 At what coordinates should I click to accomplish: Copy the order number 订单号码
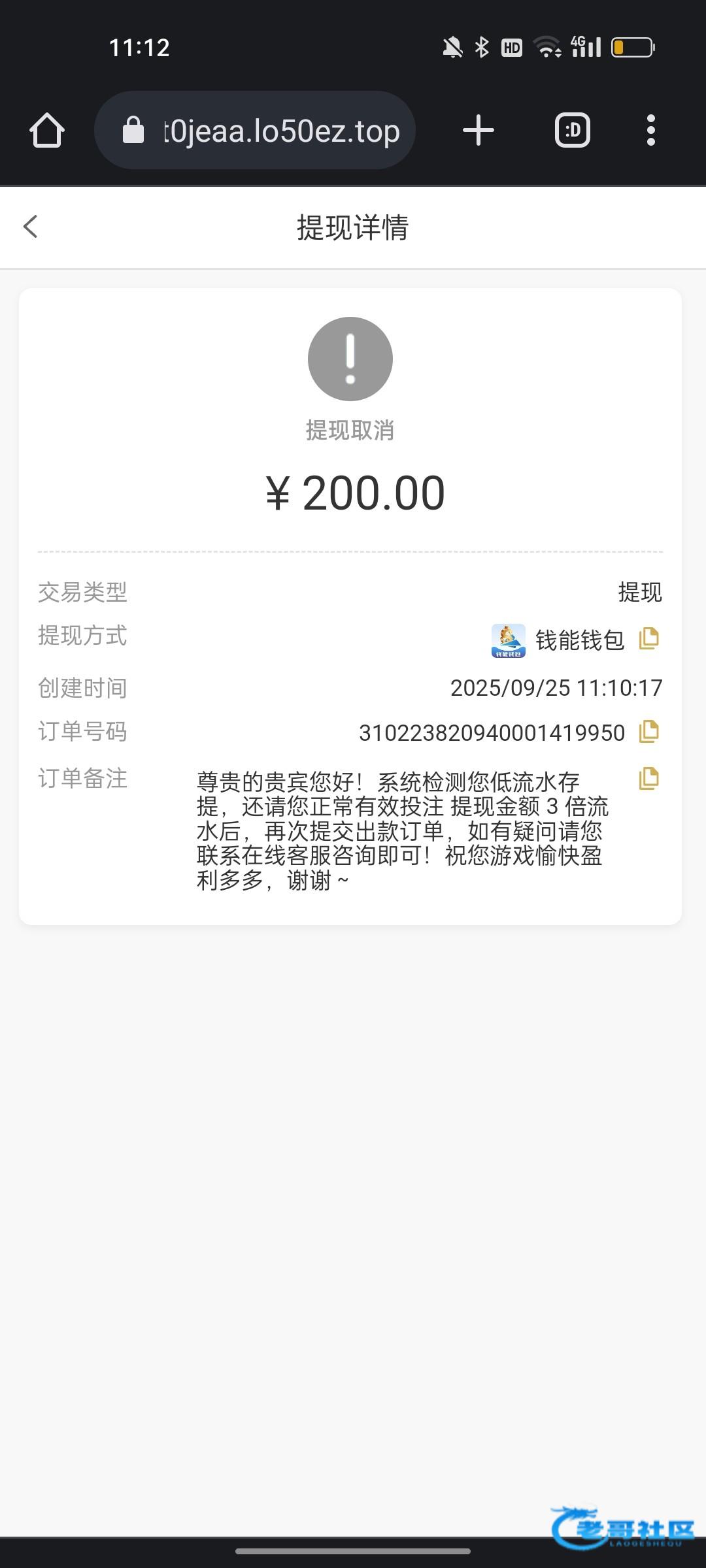[648, 731]
